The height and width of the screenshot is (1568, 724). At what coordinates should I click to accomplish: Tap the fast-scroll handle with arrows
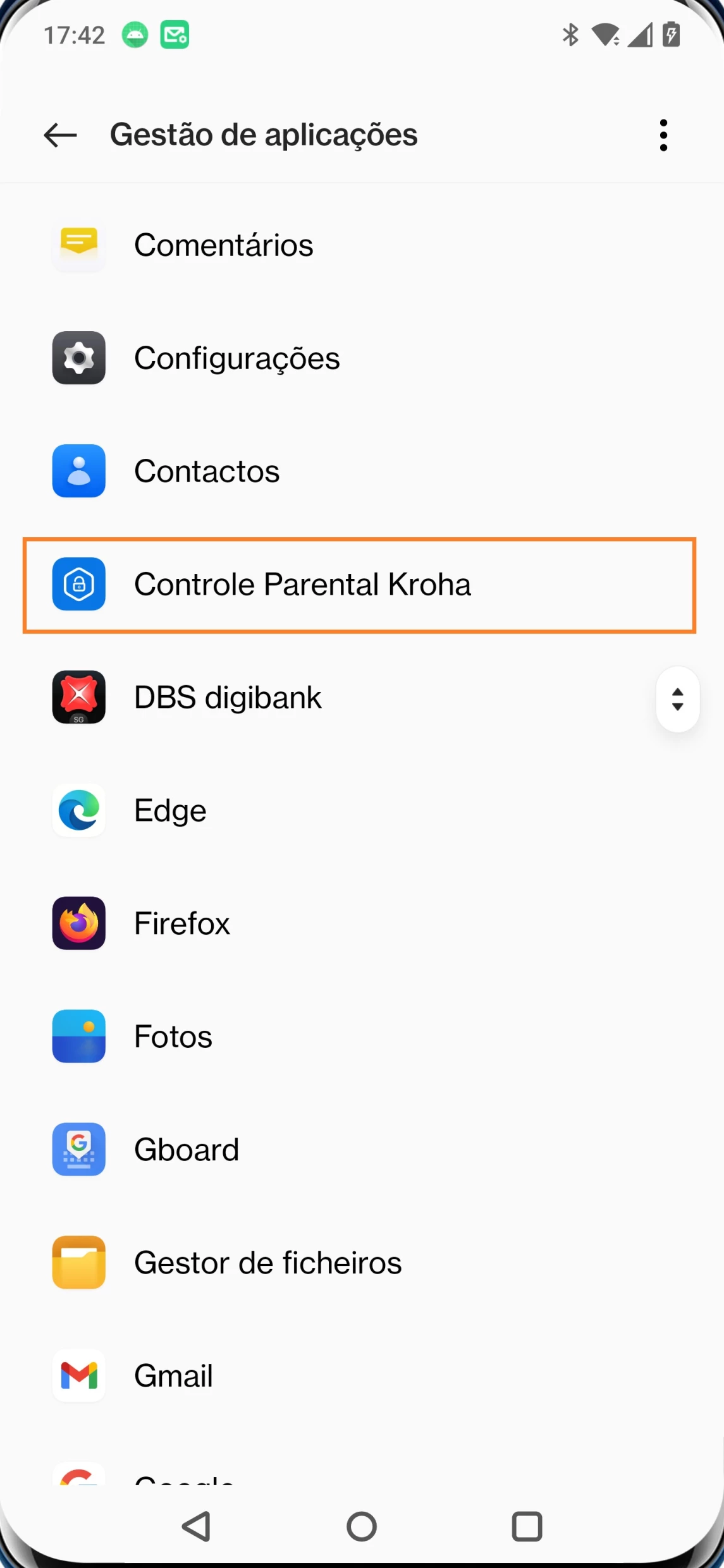click(x=677, y=699)
